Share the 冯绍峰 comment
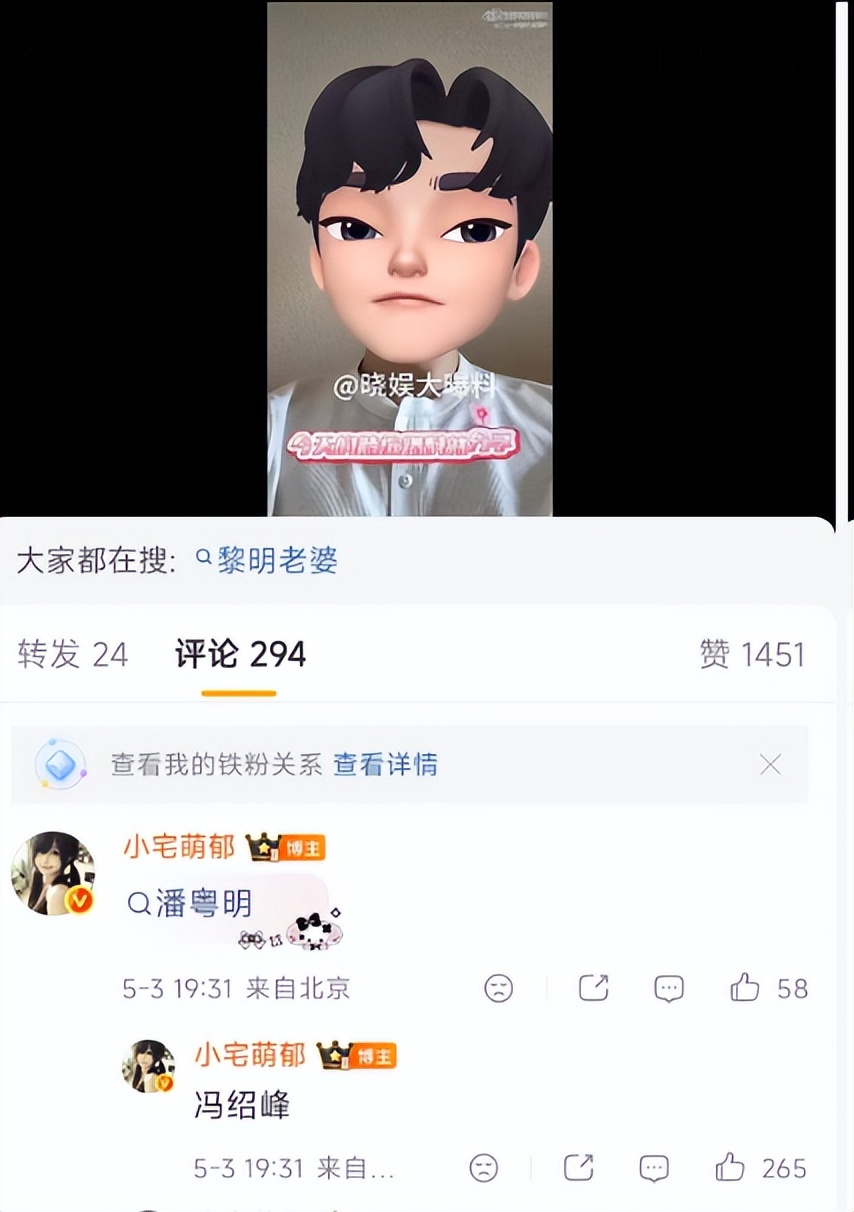The height and width of the screenshot is (1212, 854). [579, 1167]
